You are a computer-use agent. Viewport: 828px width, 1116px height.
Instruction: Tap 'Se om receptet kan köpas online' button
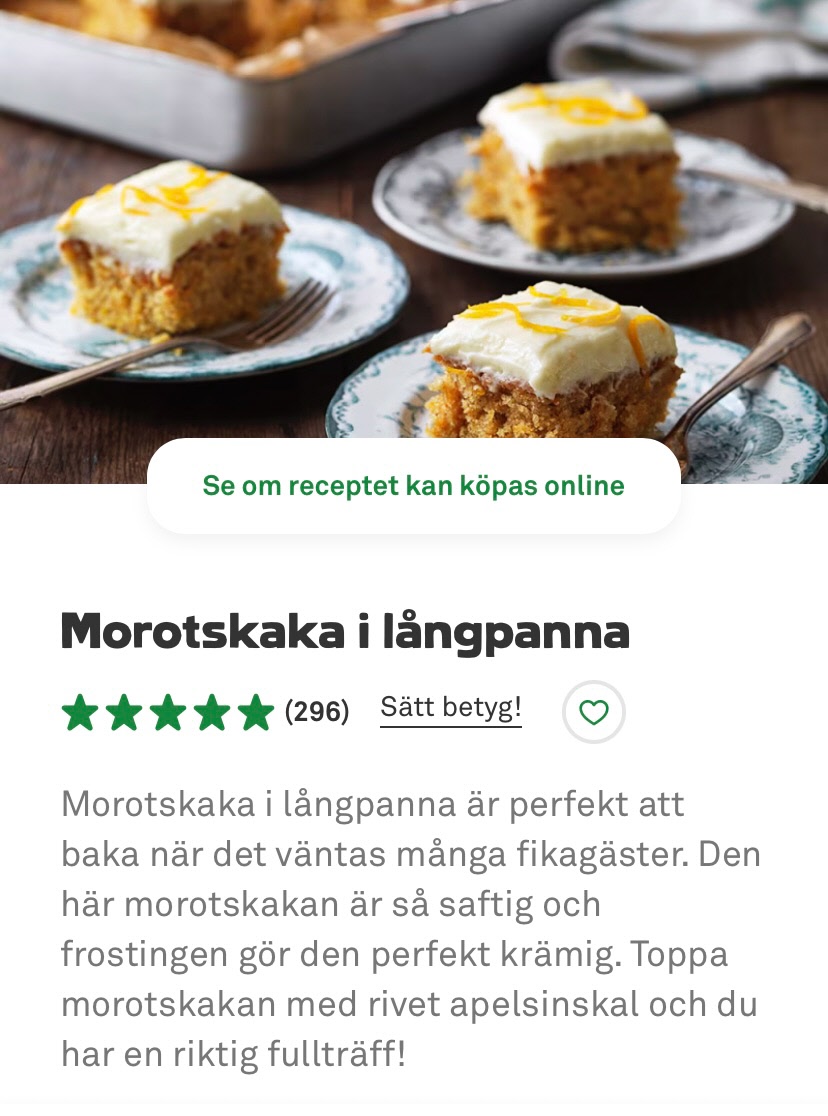click(413, 486)
